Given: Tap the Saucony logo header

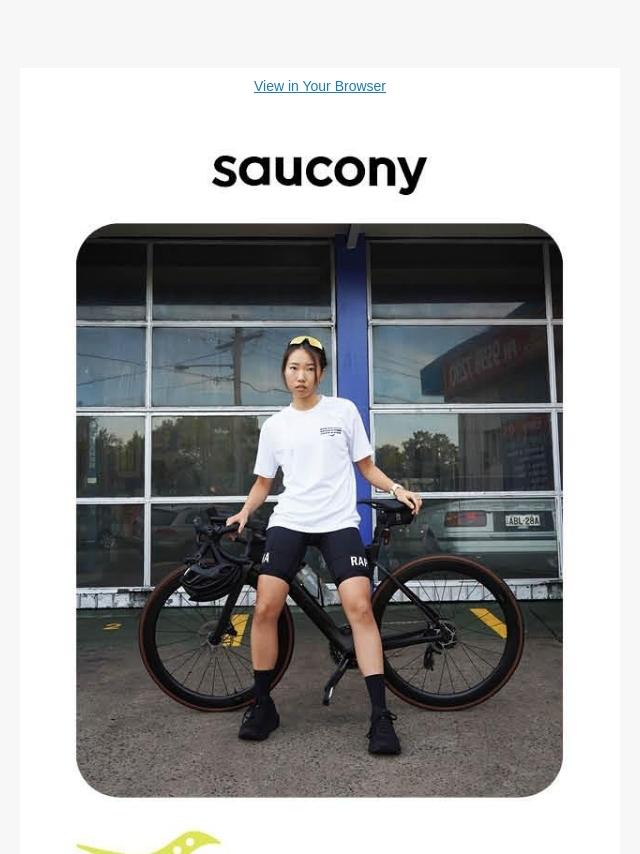Looking at the screenshot, I should pyautogui.click(x=319, y=173).
